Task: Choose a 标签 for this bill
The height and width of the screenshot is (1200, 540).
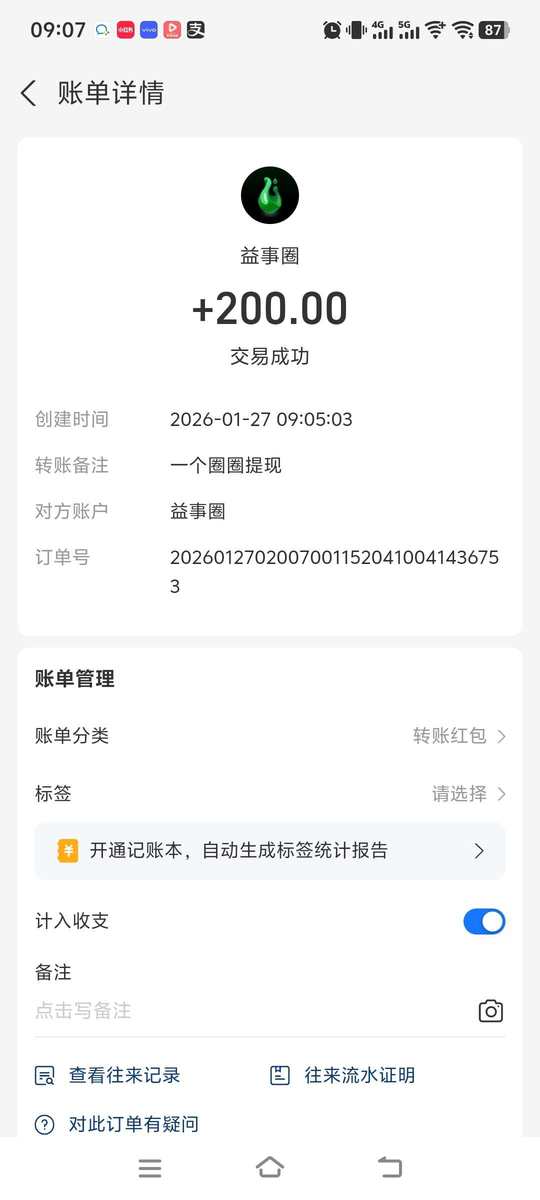Action: tap(270, 794)
